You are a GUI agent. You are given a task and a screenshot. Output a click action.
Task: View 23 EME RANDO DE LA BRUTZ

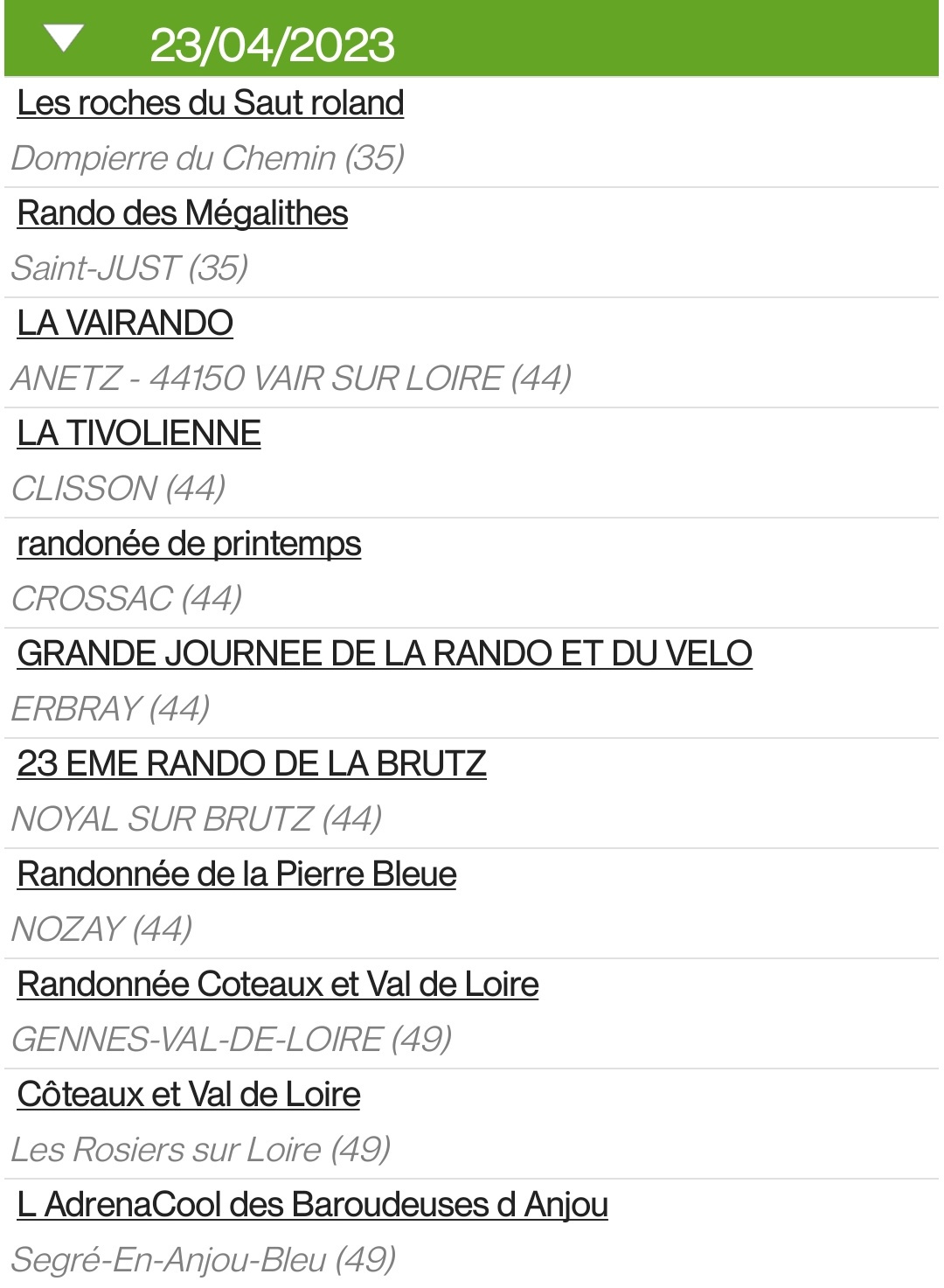click(x=252, y=764)
